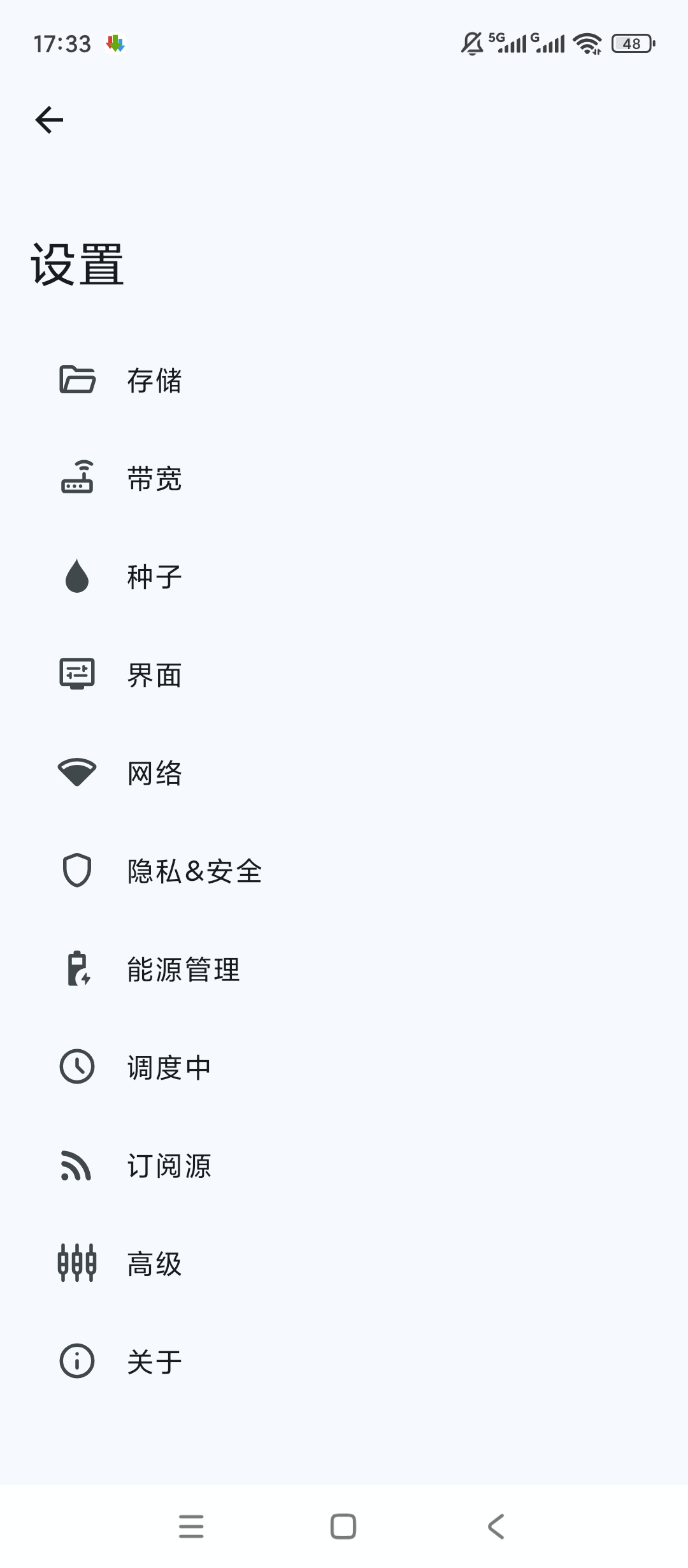Tap the system home button
Screen dimensions: 688x1568
[x=343, y=1527]
